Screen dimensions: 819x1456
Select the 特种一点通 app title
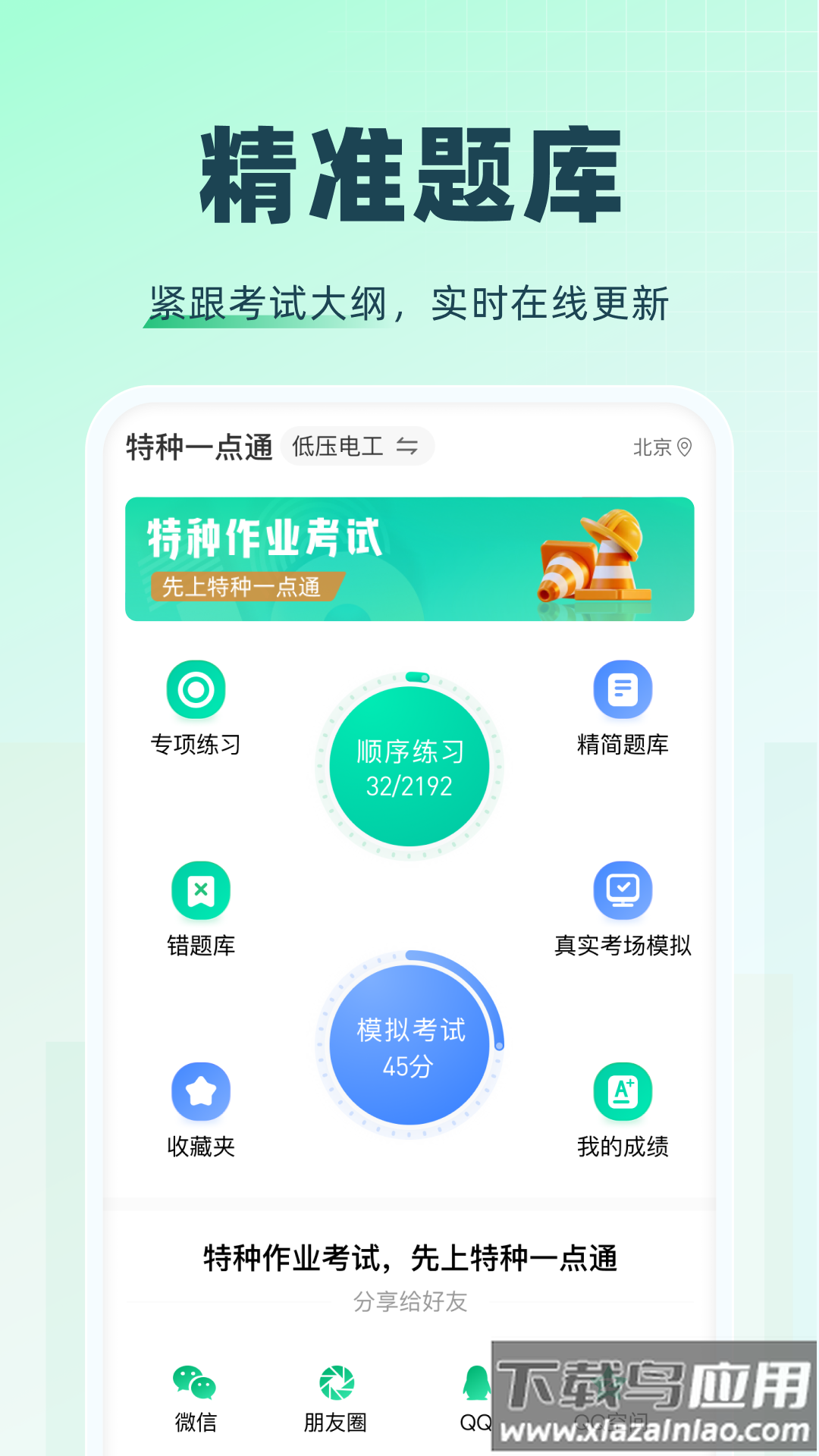click(198, 447)
